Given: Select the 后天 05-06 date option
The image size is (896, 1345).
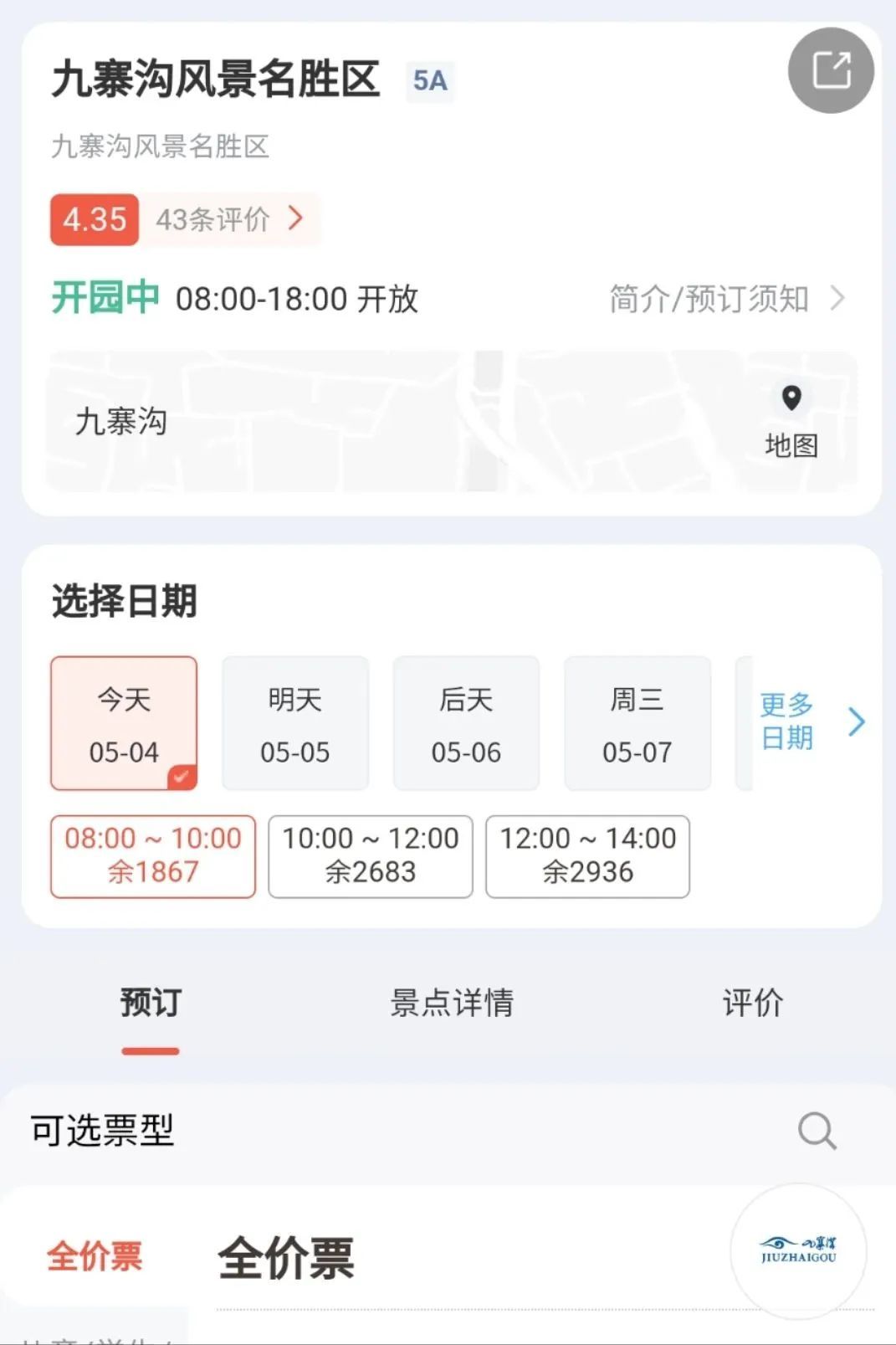Looking at the screenshot, I should tap(466, 724).
